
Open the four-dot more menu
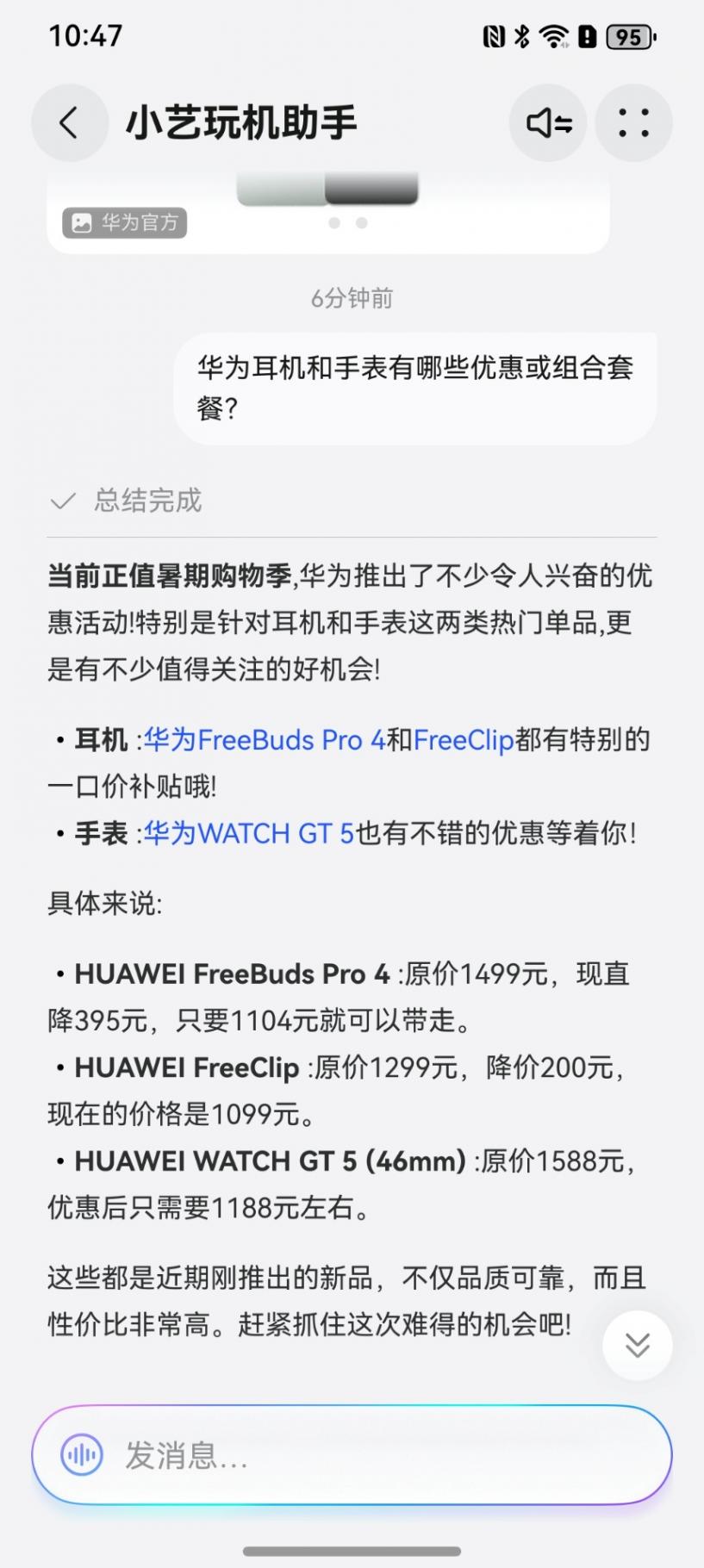pyautogui.click(x=633, y=123)
